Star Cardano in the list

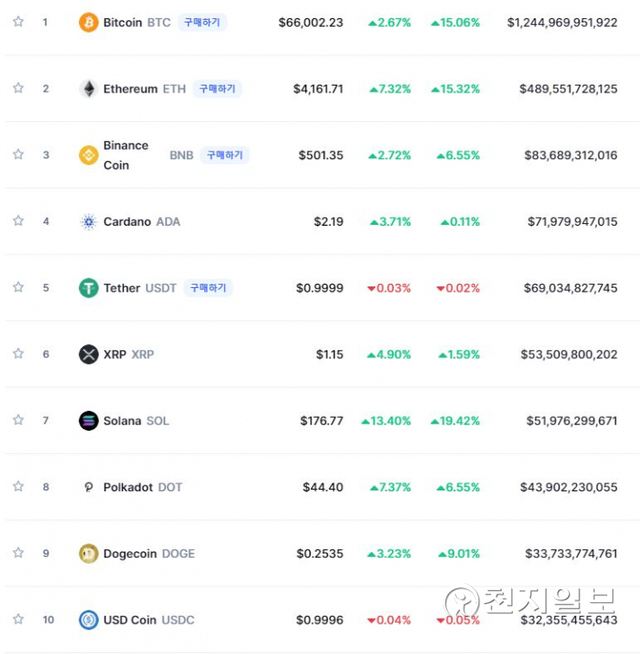click(18, 221)
